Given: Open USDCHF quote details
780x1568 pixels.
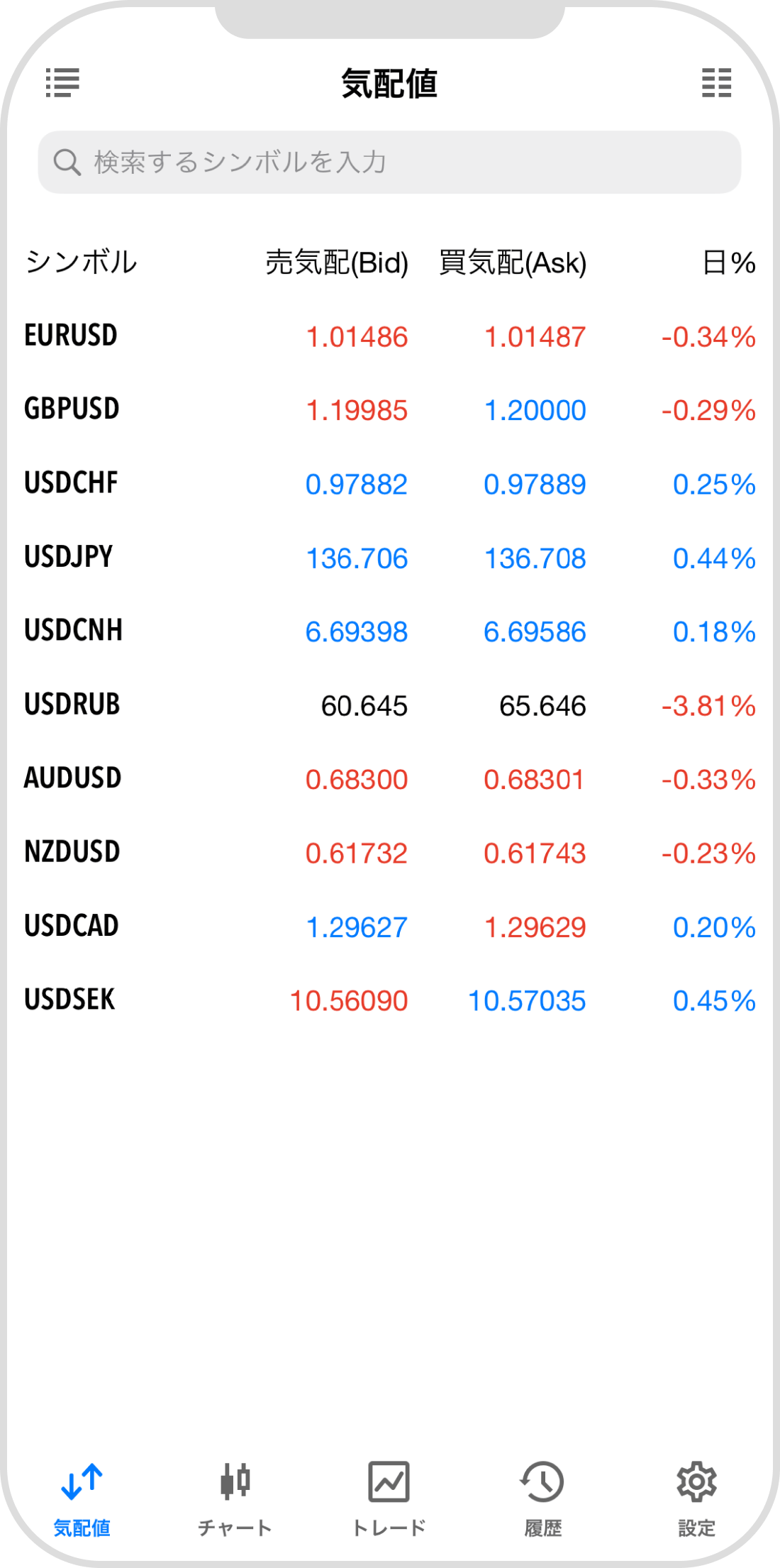Looking at the screenshot, I should pos(389,484).
